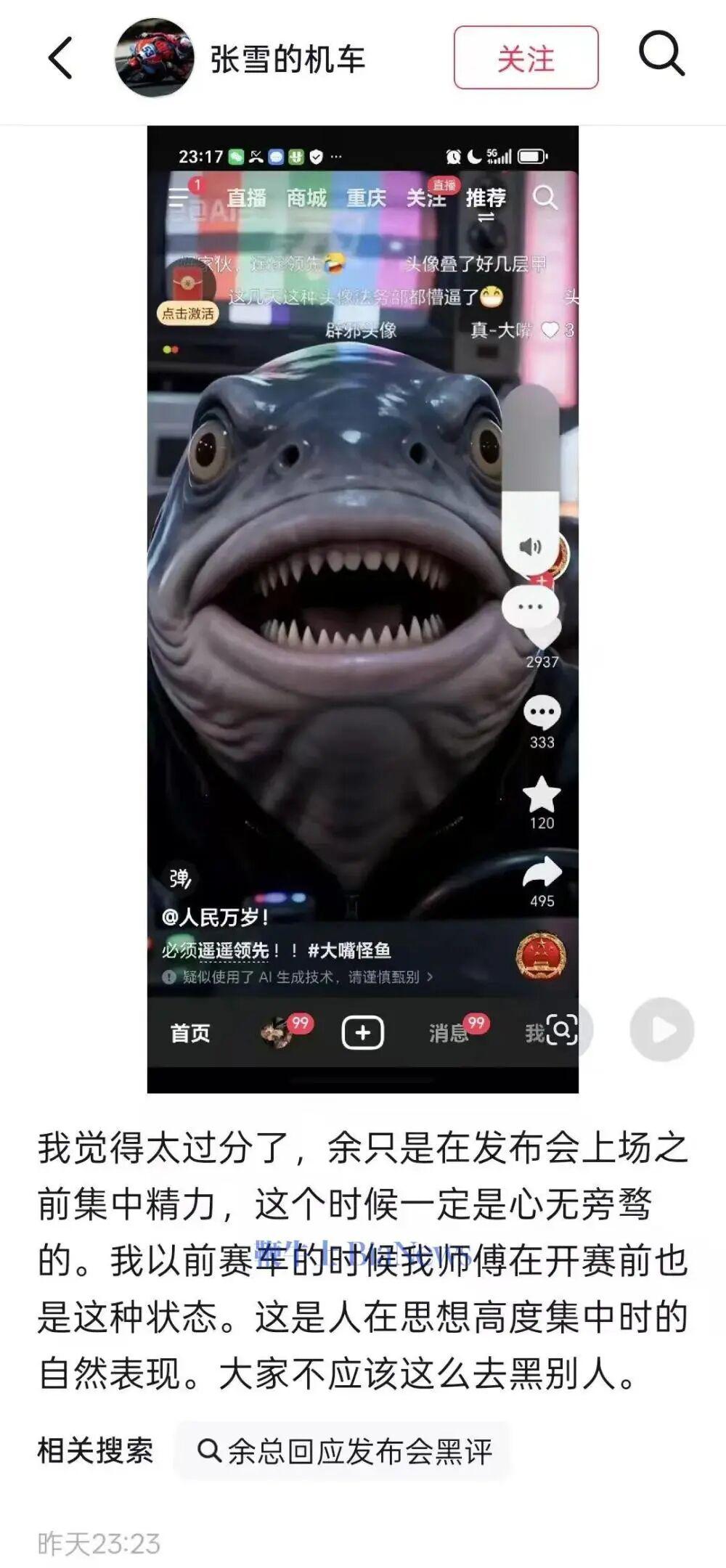Search related topic 余总回应发布会黑评
Image resolution: width=726 pixels, height=1568 pixels.
[x=344, y=1452]
